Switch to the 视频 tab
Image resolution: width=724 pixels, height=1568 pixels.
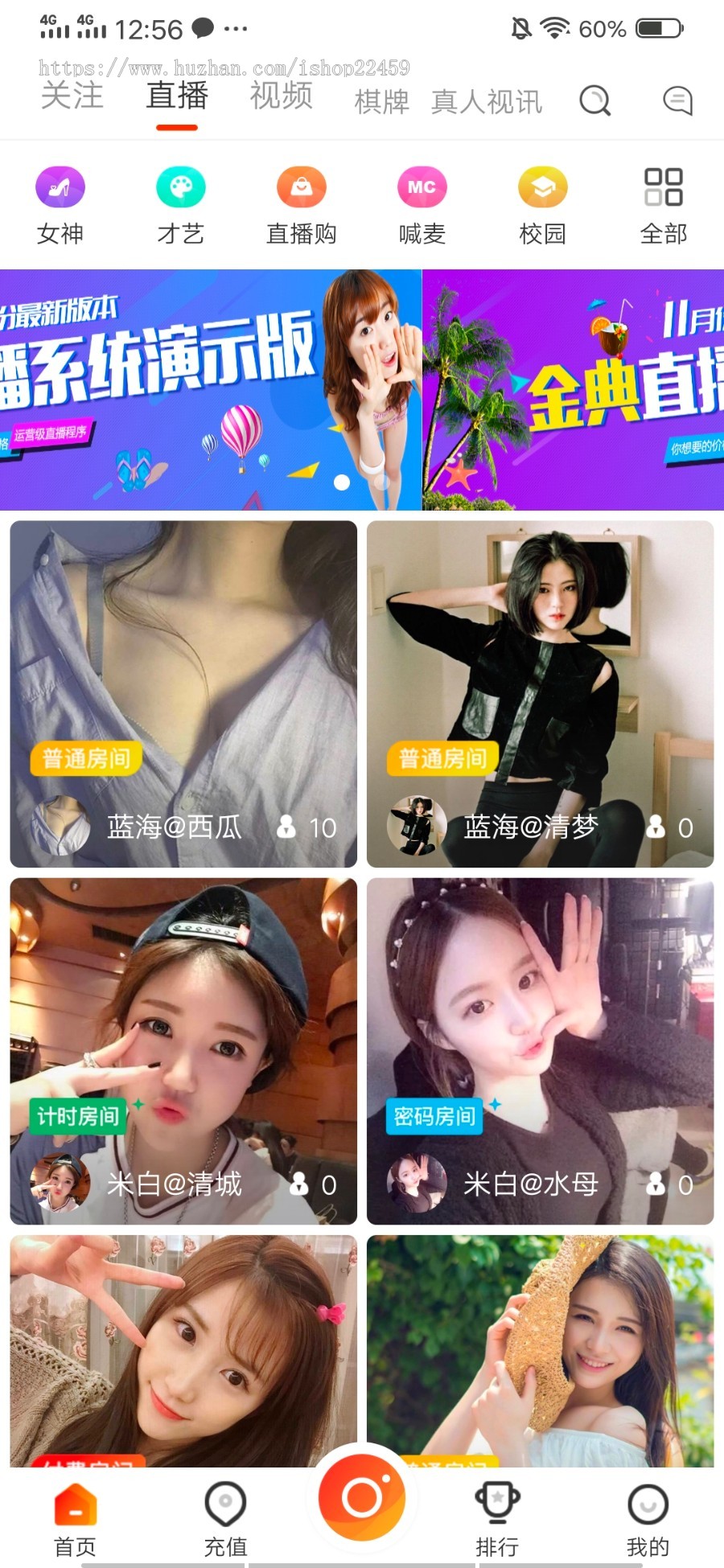[281, 96]
